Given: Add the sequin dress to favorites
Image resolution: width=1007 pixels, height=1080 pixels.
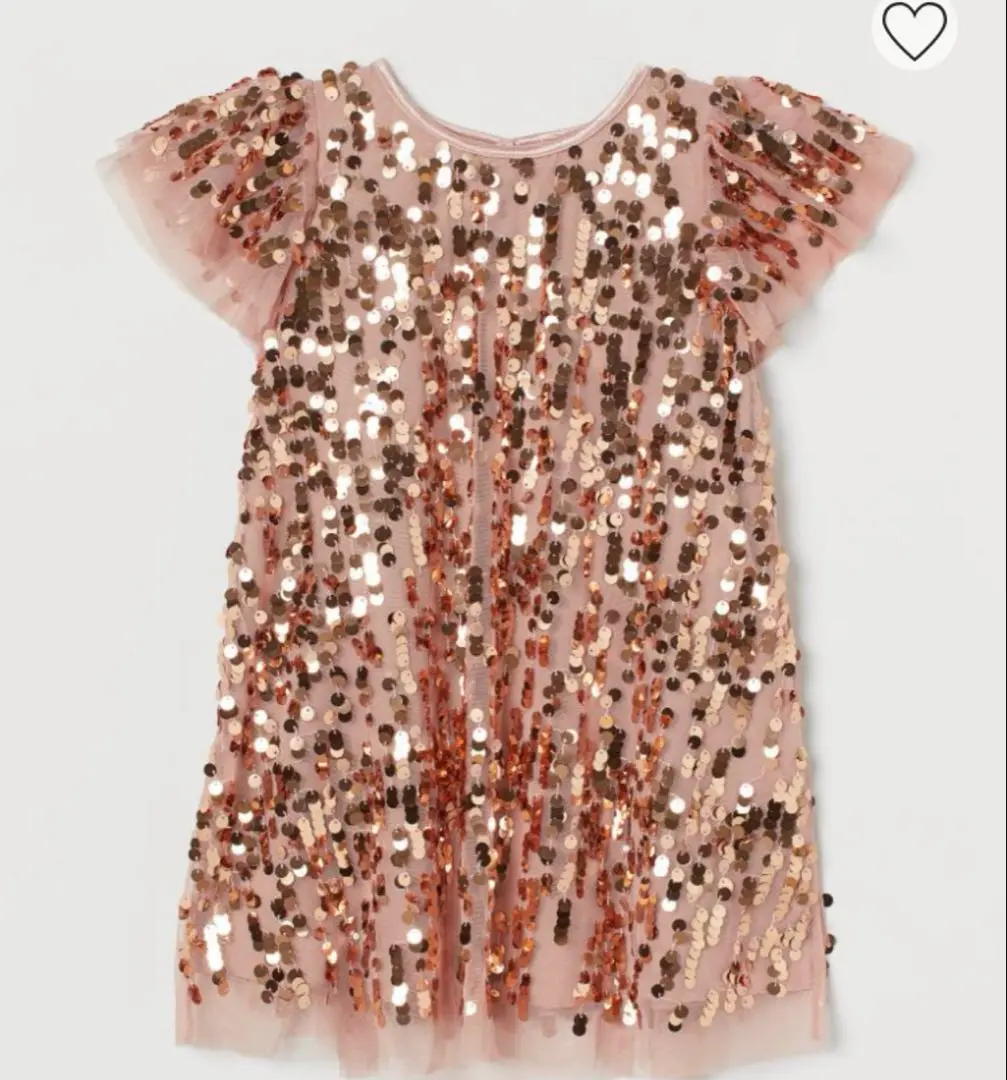Looking at the screenshot, I should click(914, 30).
